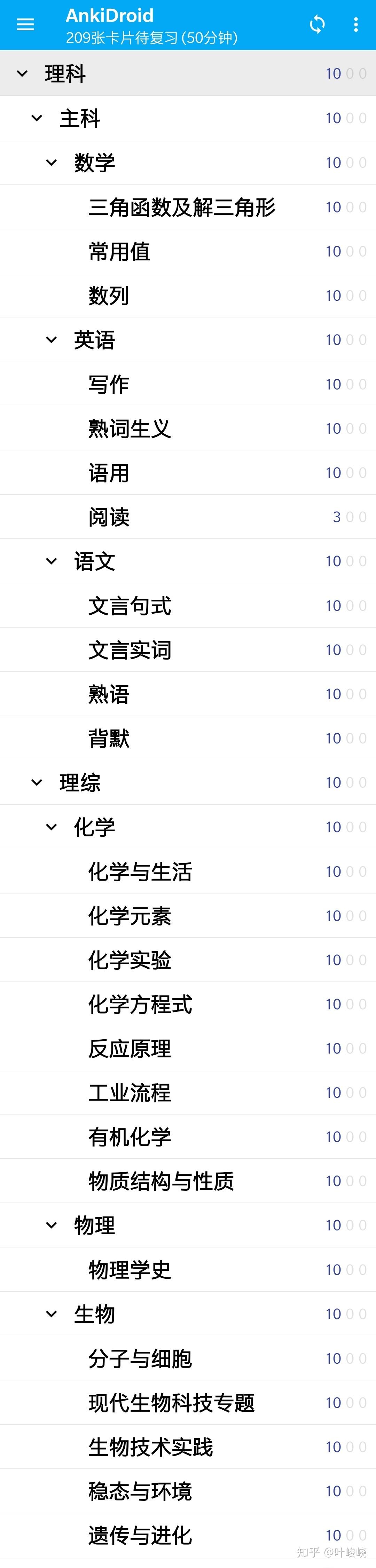Select the 有机化学 deck
Screen dimensions: 376x1568
[130, 1136]
